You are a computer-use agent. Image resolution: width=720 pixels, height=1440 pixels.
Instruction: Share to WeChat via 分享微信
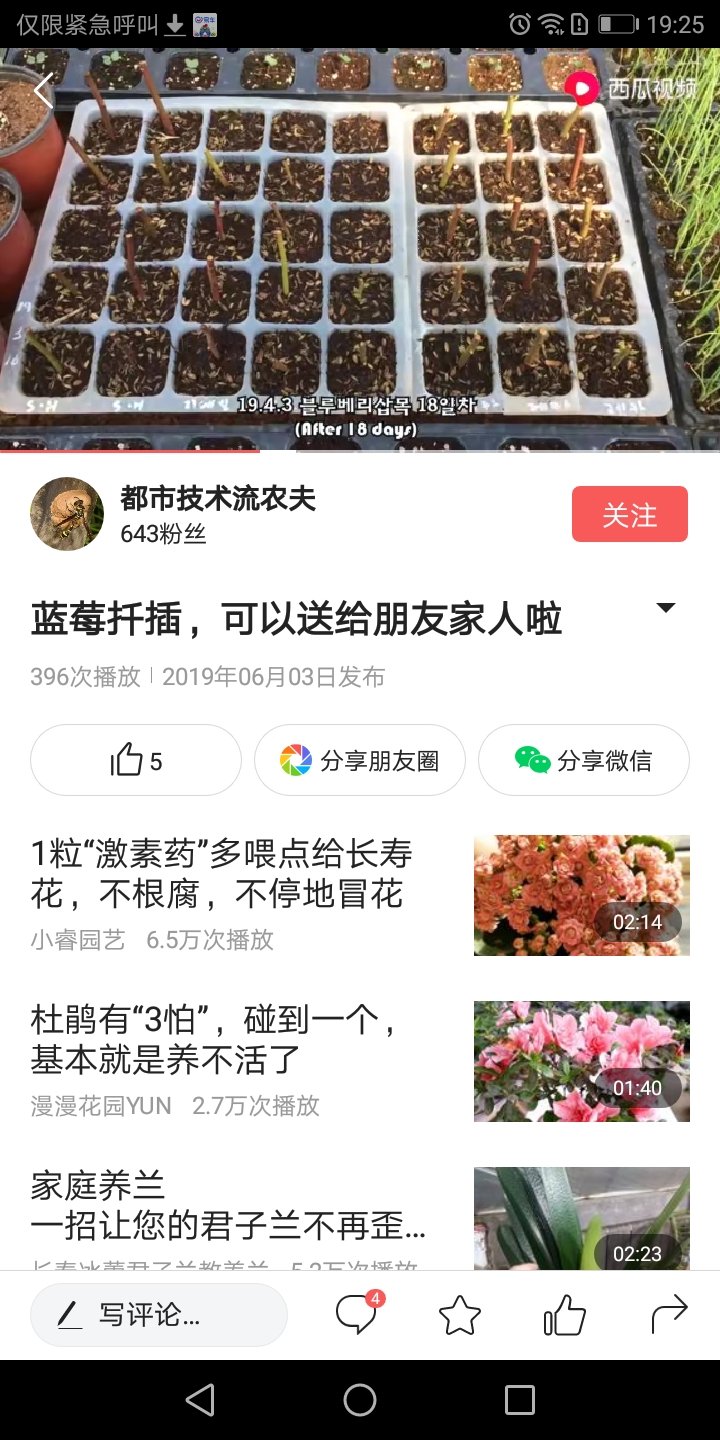click(584, 760)
